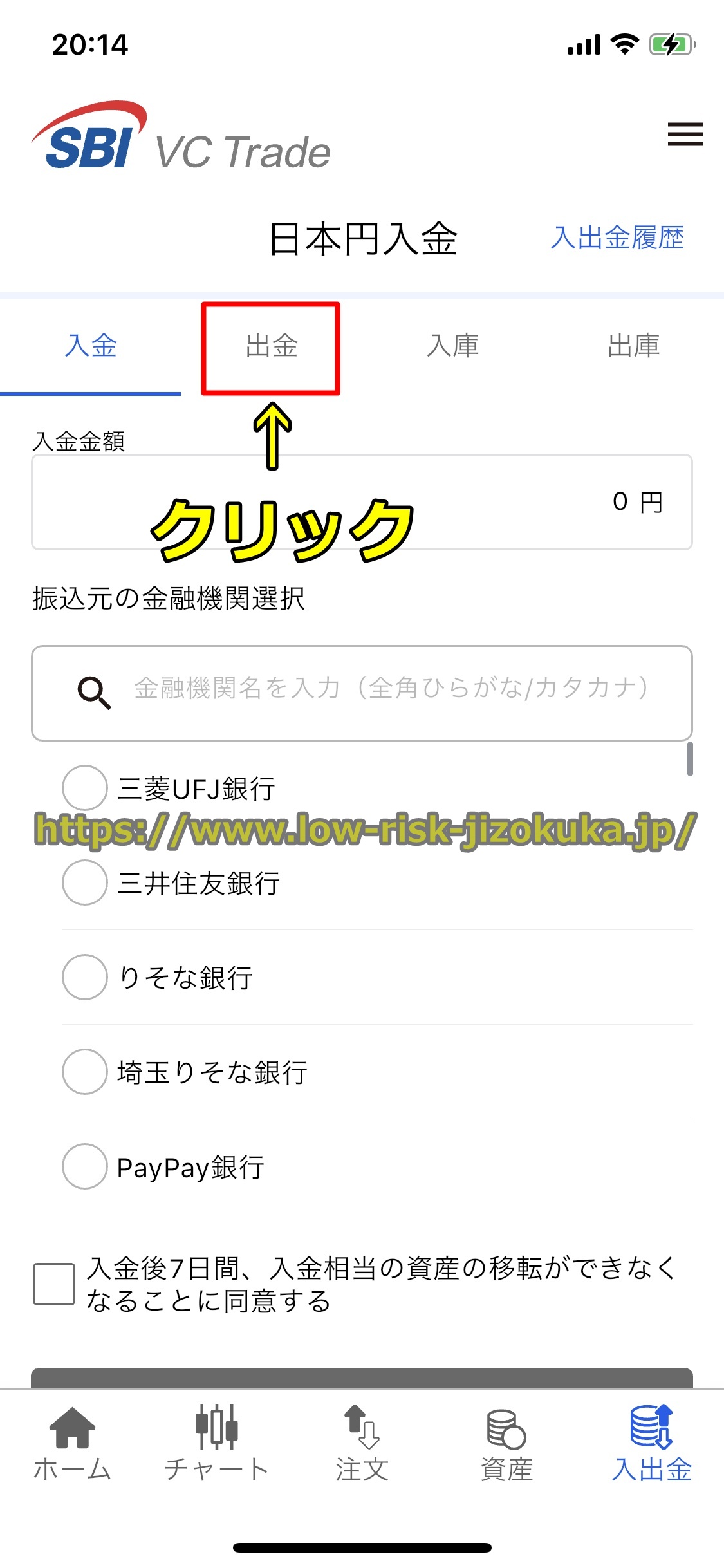Click the magnifier icon in the search field
The image size is (724, 1568).
point(94,690)
